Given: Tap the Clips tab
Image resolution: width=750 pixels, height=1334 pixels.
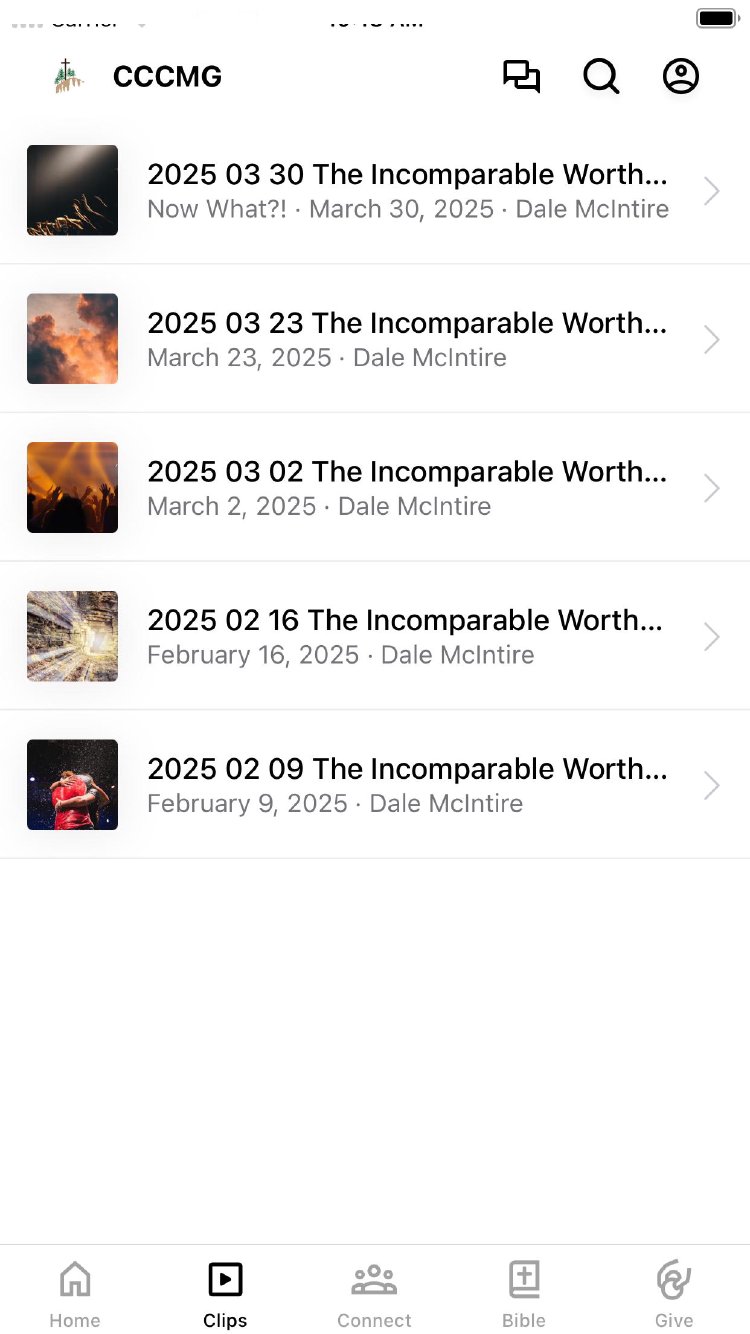Looking at the screenshot, I should click(x=225, y=1294).
